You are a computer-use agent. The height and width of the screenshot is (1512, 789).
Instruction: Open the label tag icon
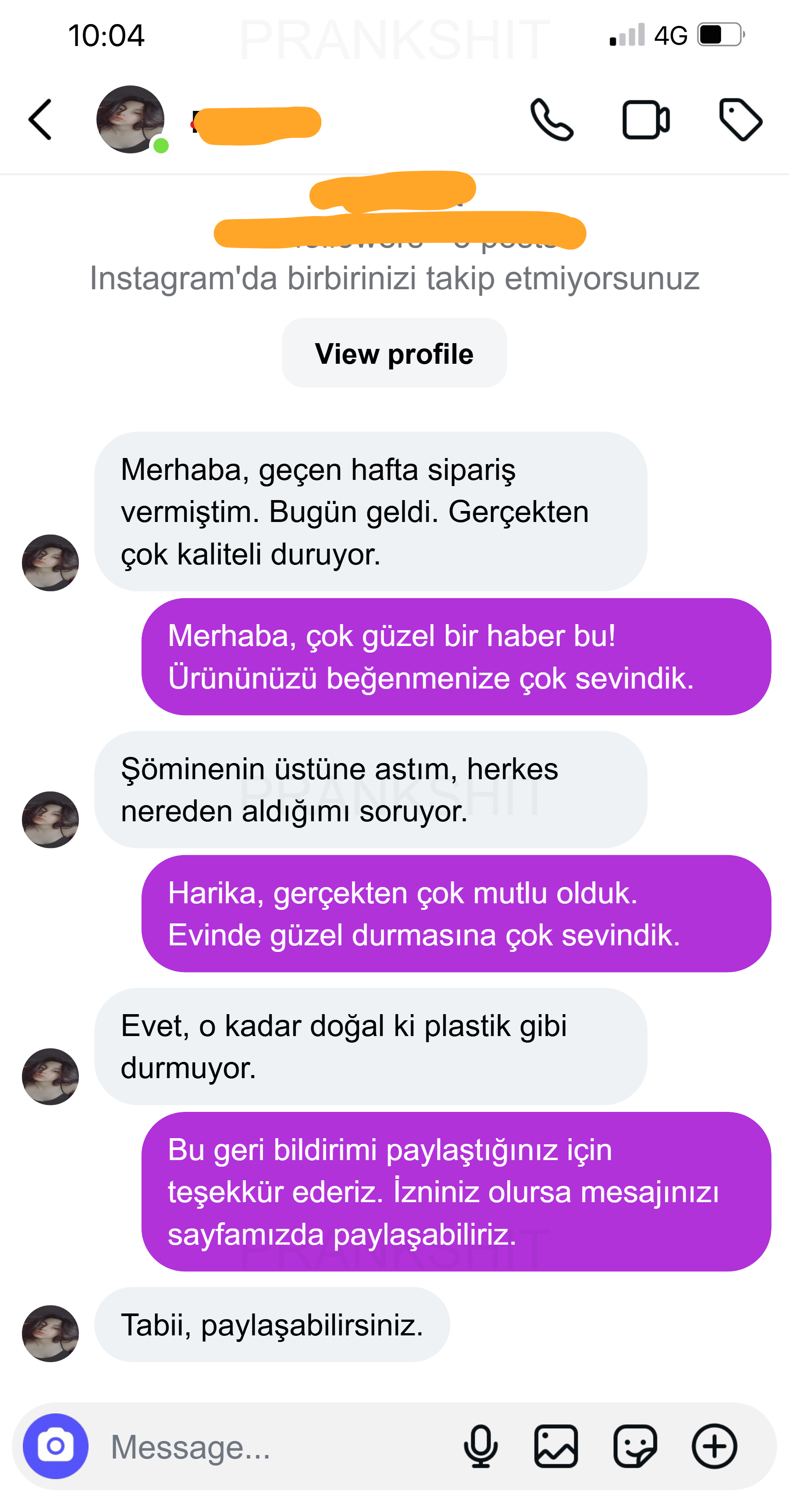coord(740,121)
